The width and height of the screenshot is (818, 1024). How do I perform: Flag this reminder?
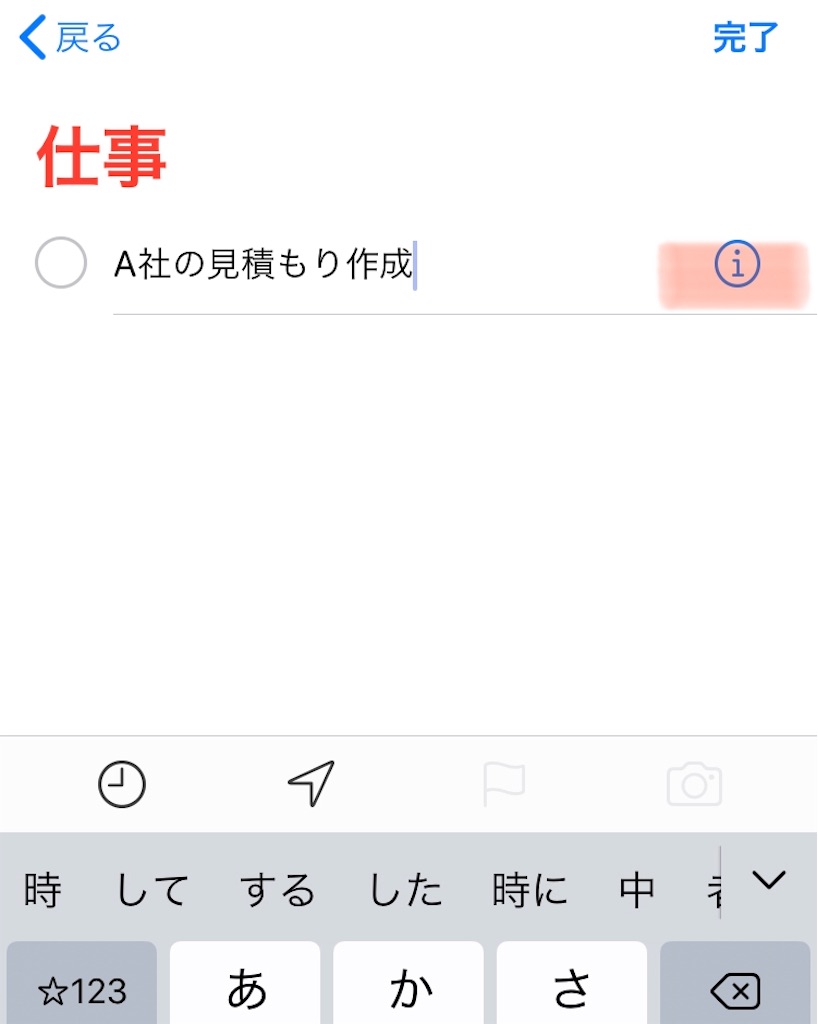[503, 784]
